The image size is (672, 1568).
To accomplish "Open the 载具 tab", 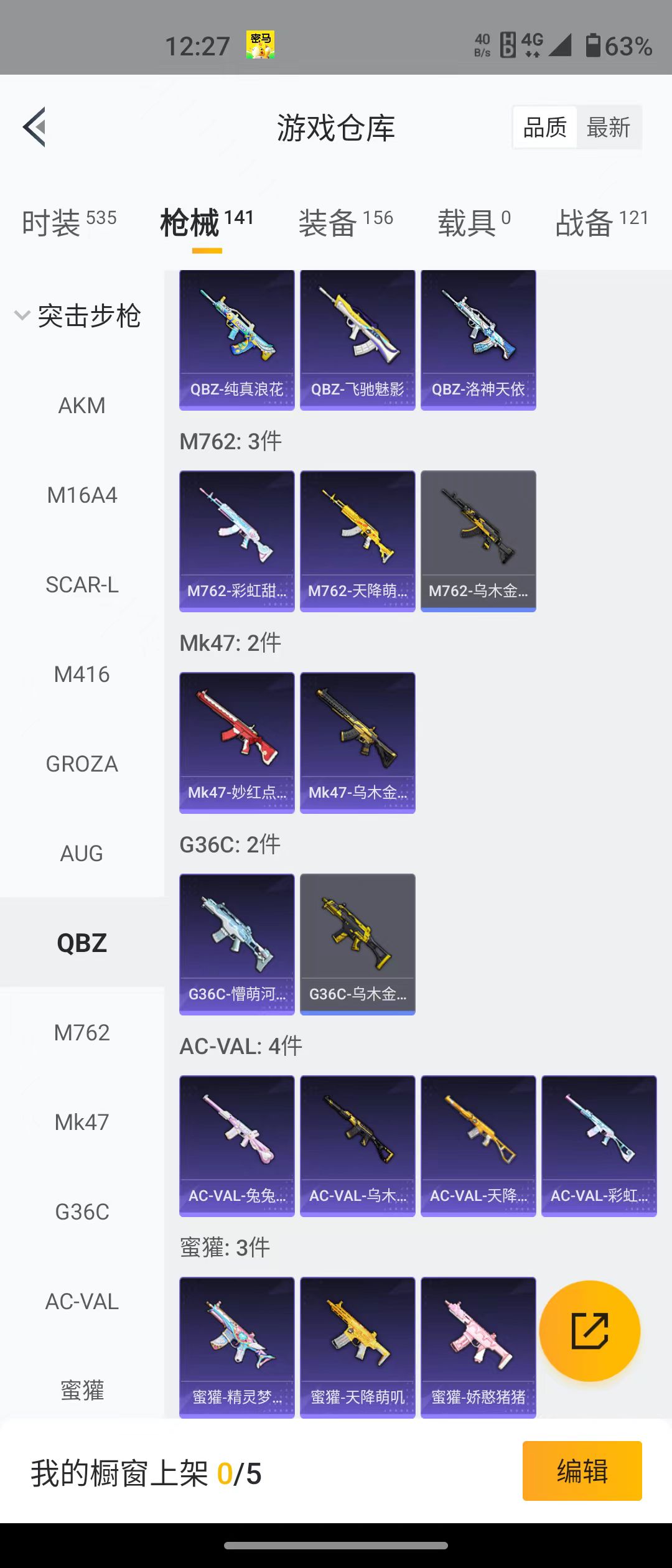I will click(474, 222).
